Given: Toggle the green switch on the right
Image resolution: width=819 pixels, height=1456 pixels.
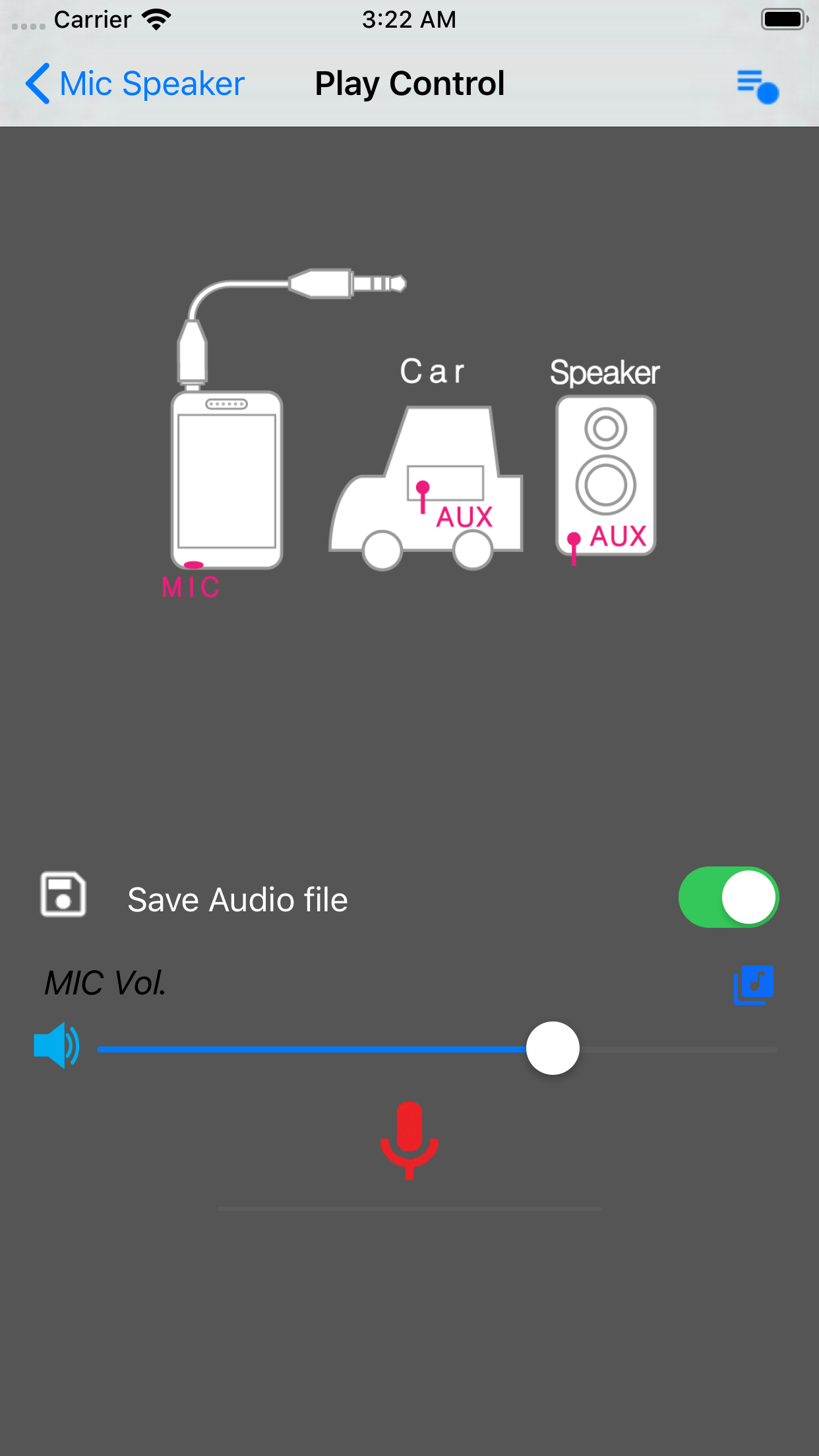Looking at the screenshot, I should (727, 897).
